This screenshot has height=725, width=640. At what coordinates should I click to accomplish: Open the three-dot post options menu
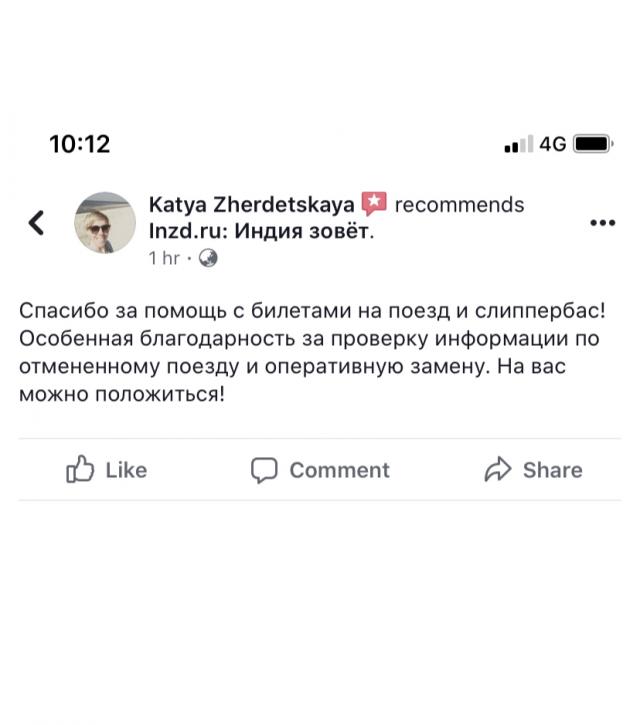tap(602, 223)
